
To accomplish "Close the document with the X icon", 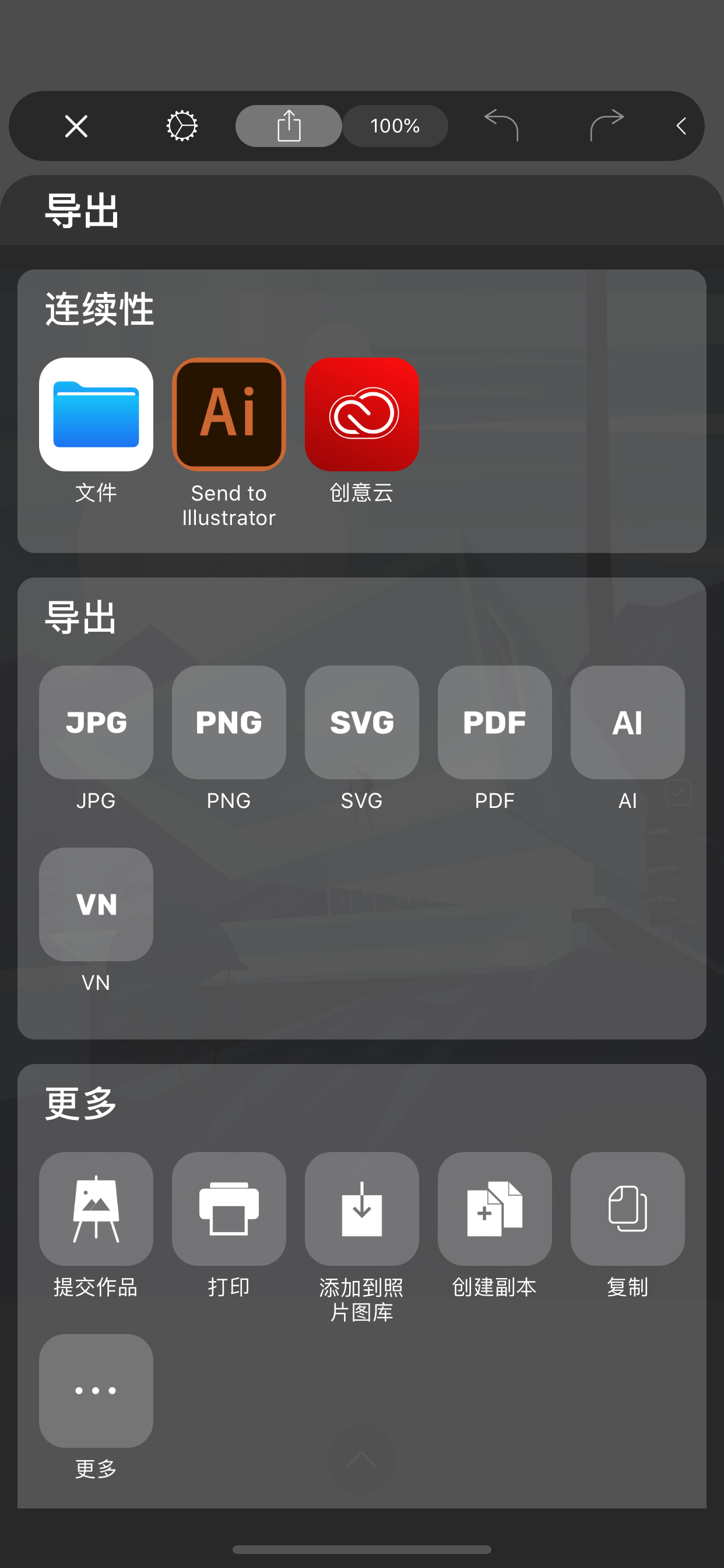I will [x=76, y=126].
